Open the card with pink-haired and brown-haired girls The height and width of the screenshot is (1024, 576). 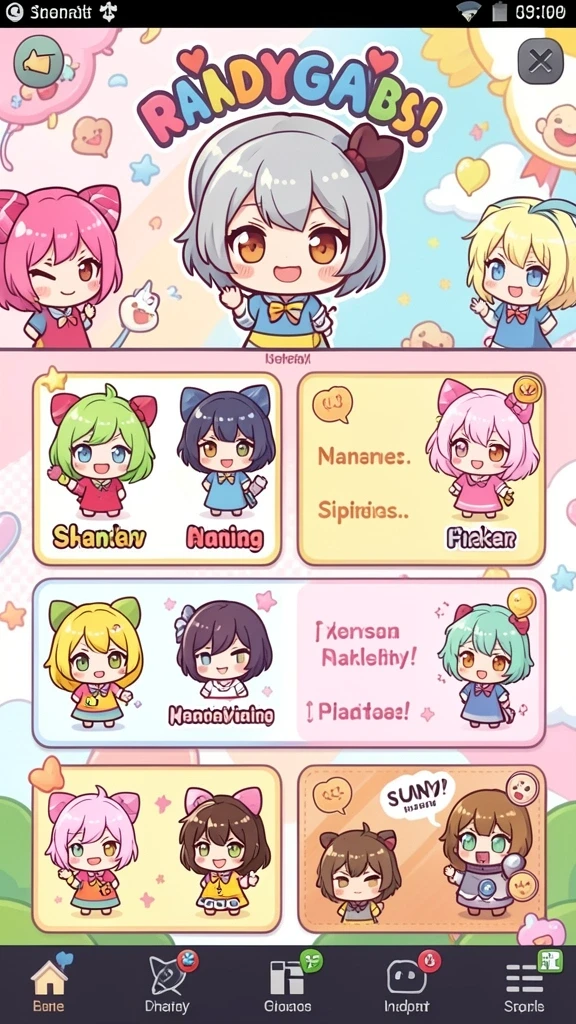pyautogui.click(x=157, y=849)
